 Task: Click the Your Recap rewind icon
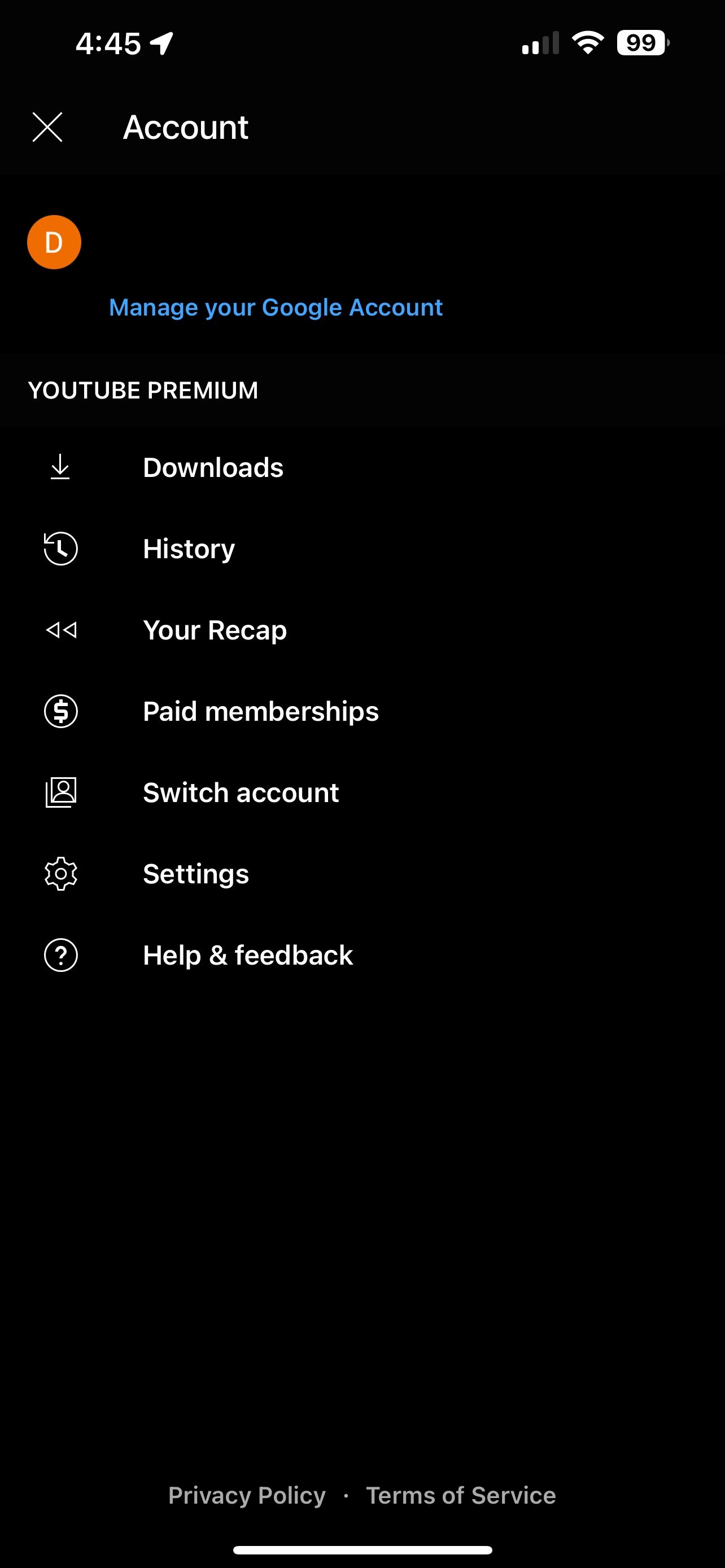(x=60, y=630)
